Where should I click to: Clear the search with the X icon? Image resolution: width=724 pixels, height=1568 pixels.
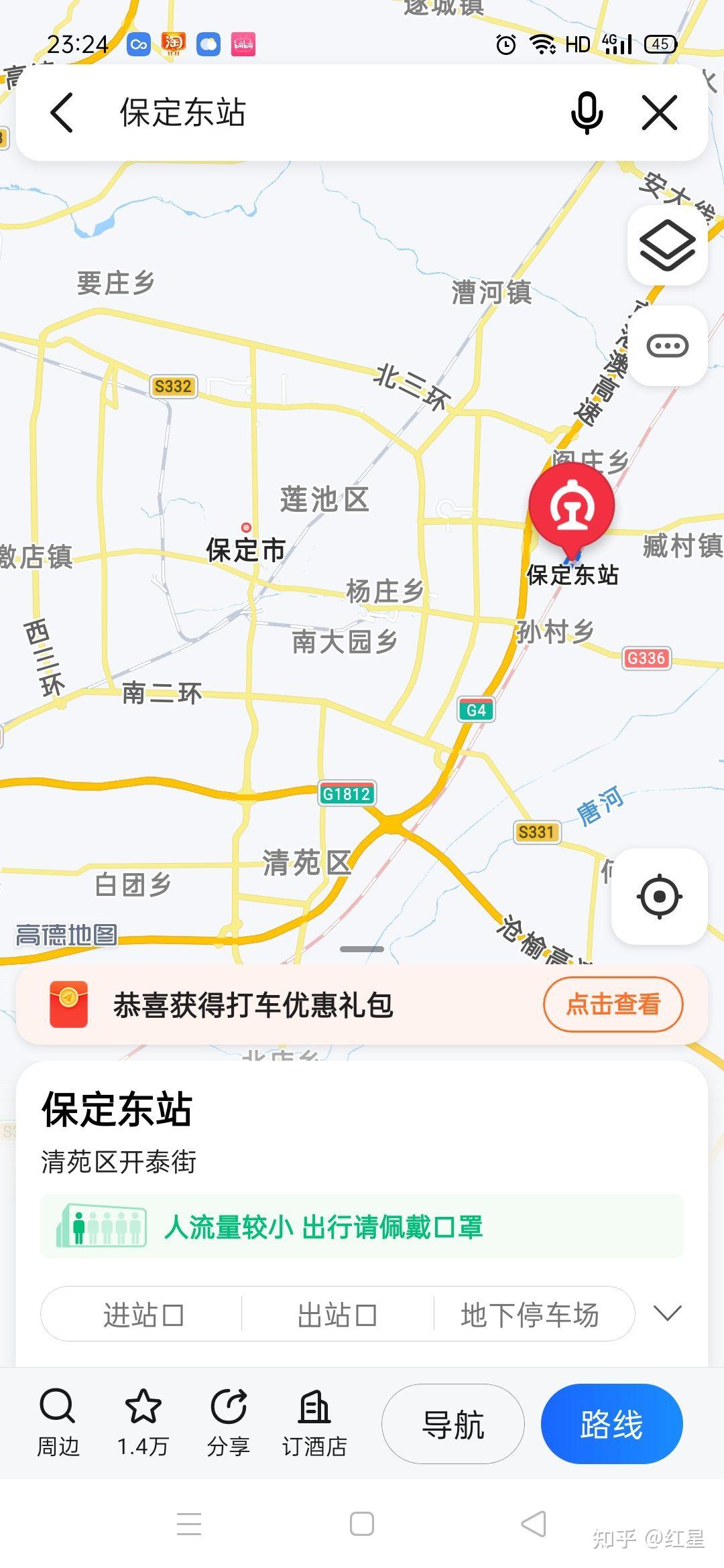point(660,113)
